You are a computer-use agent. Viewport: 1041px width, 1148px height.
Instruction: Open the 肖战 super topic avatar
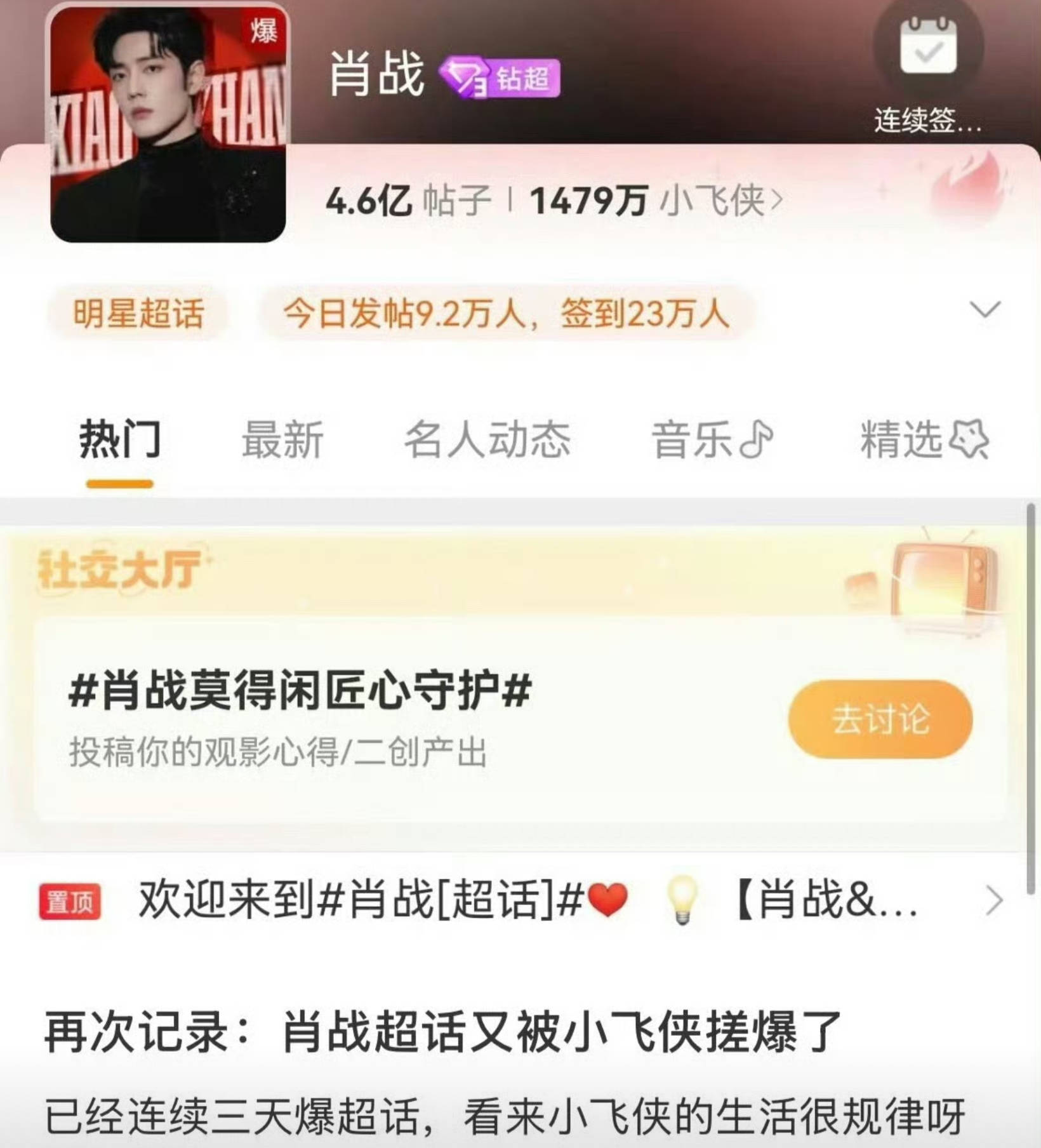(x=168, y=124)
